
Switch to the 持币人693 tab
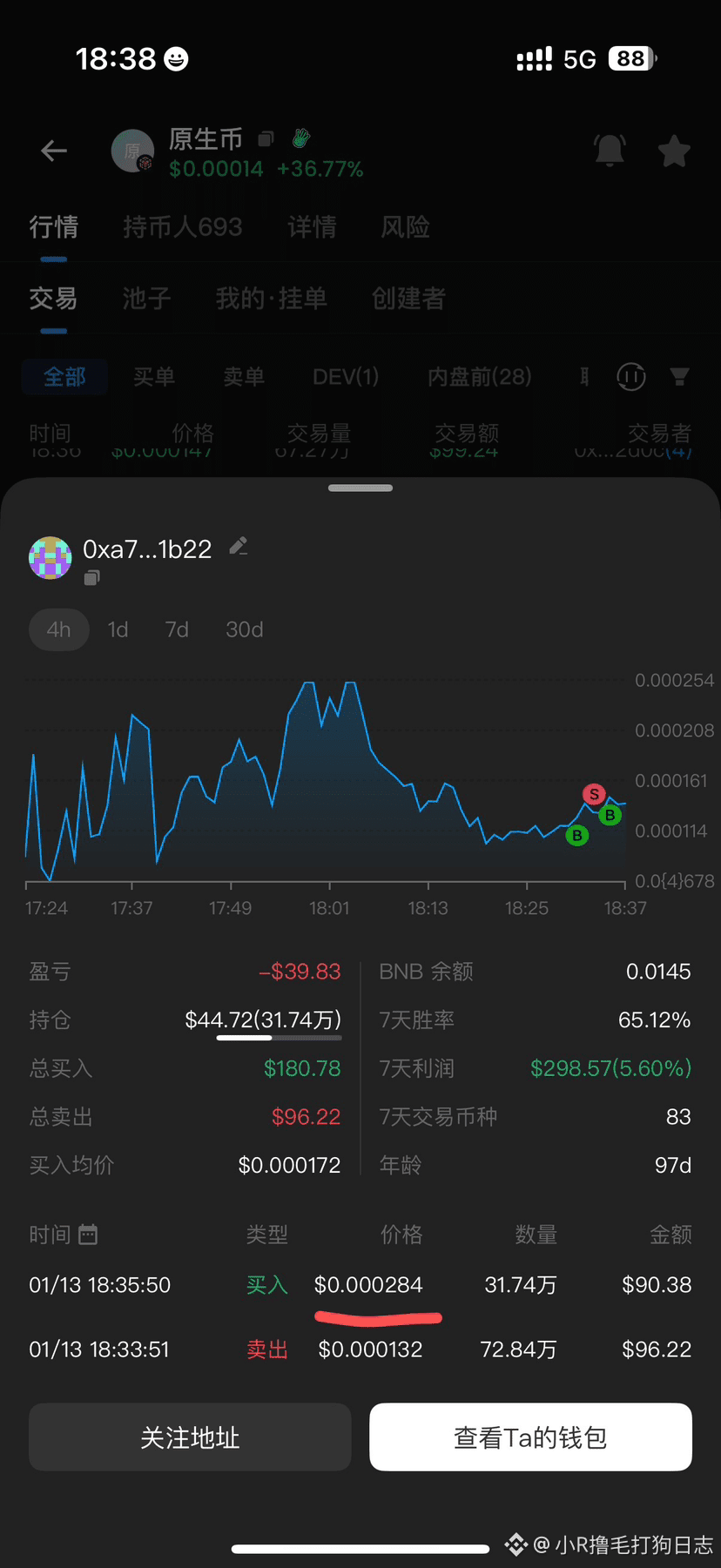pos(182,227)
